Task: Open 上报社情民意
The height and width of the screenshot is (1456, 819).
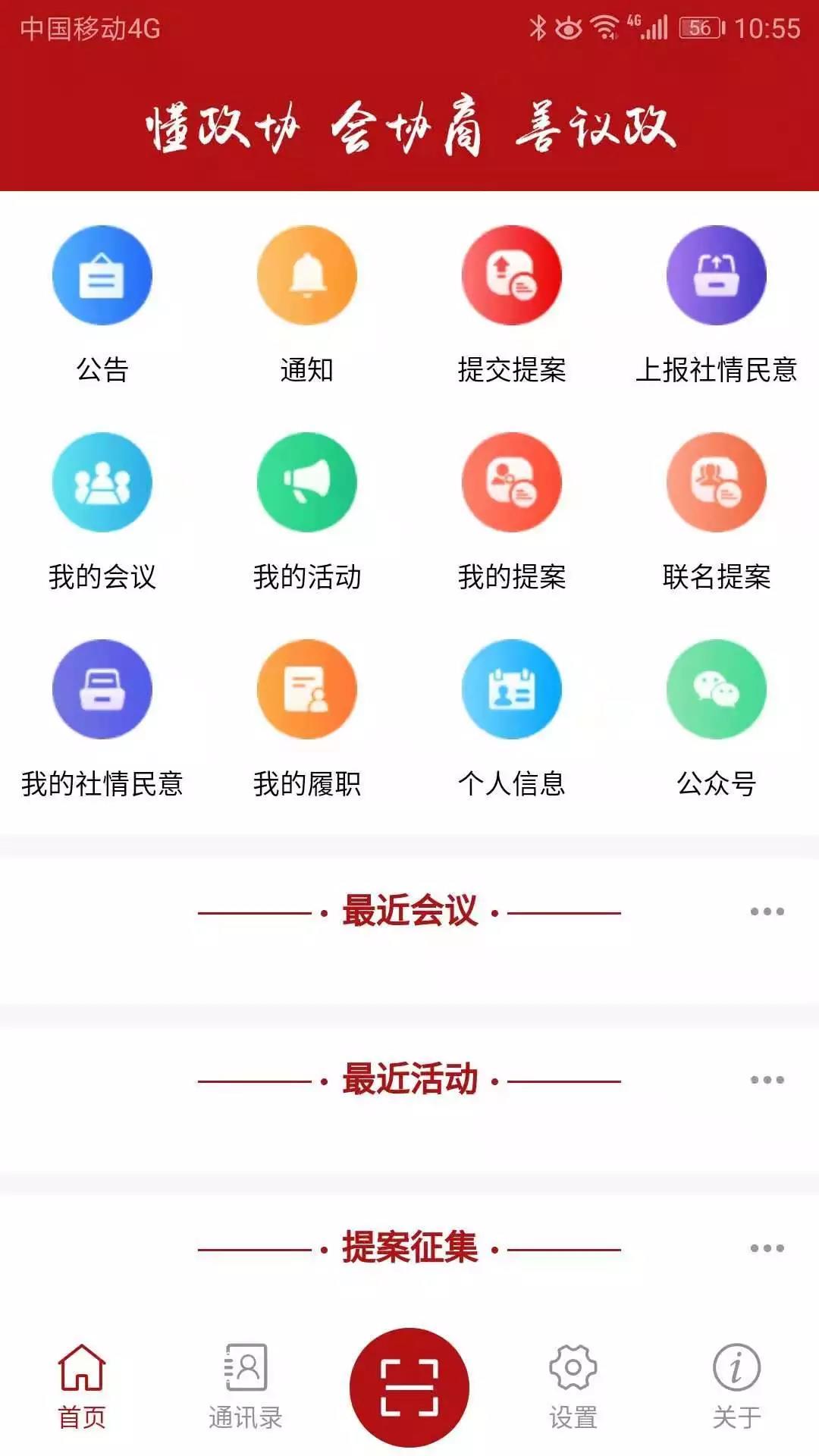Action: tap(717, 275)
